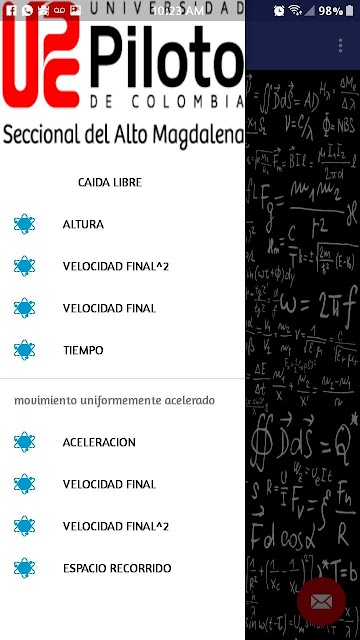Open ESPACIO RECORRIDO

[x=122, y=568]
